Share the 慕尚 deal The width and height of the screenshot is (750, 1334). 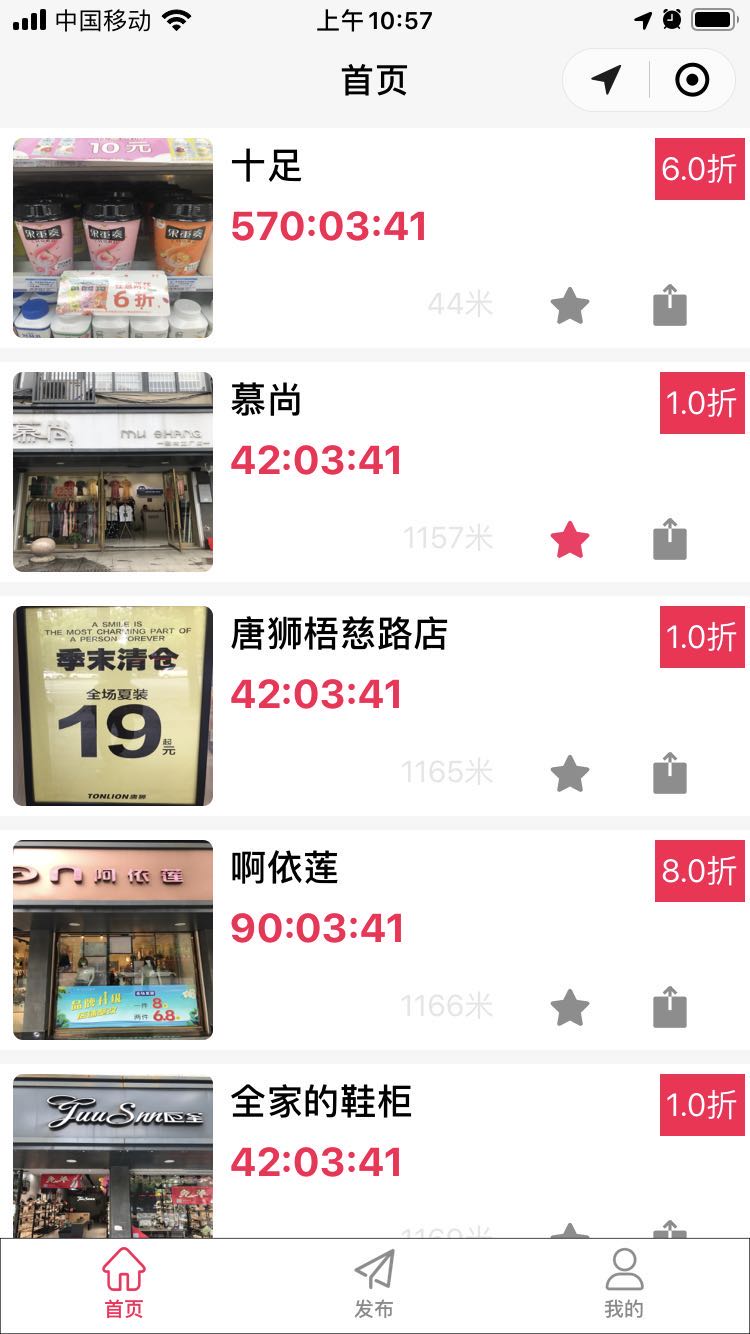pos(670,539)
